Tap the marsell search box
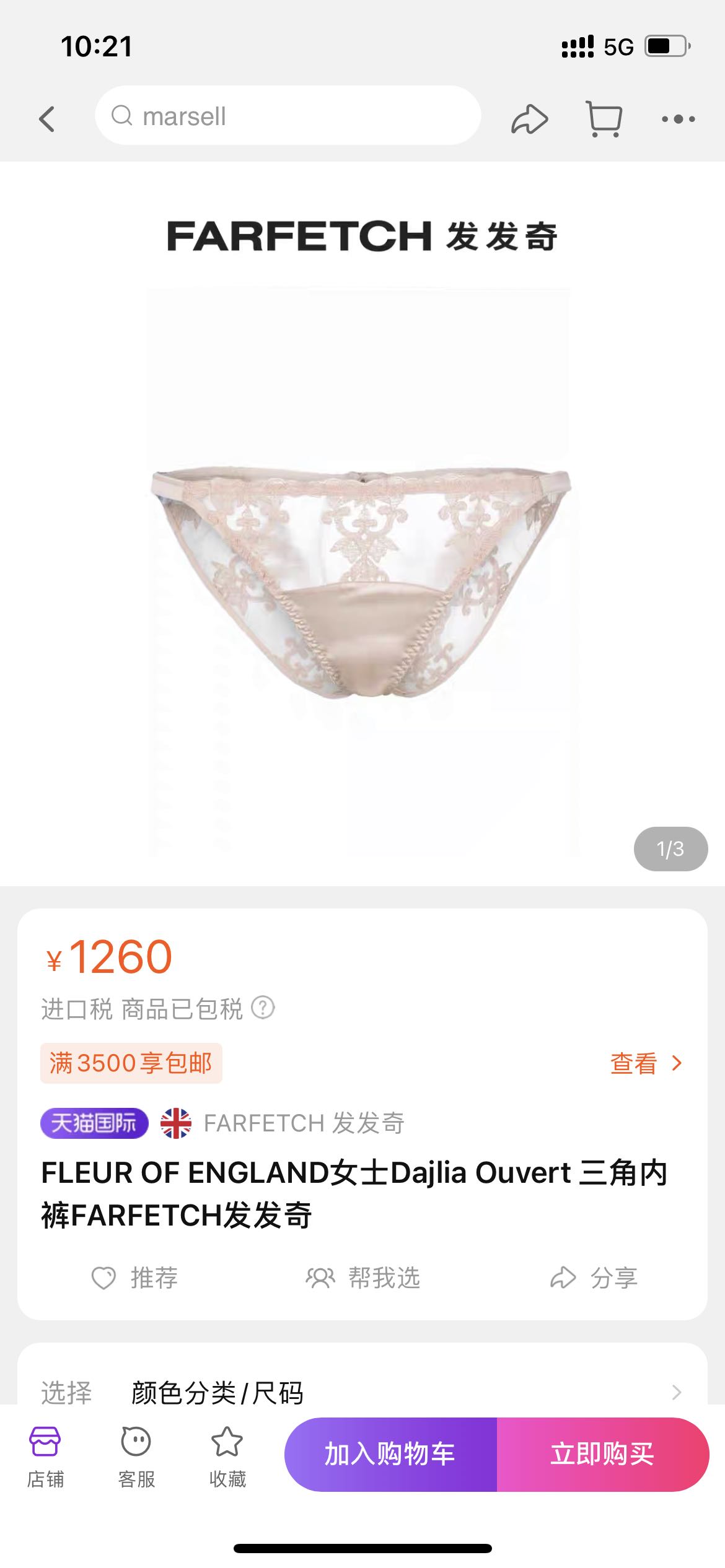725x1568 pixels. coord(288,116)
